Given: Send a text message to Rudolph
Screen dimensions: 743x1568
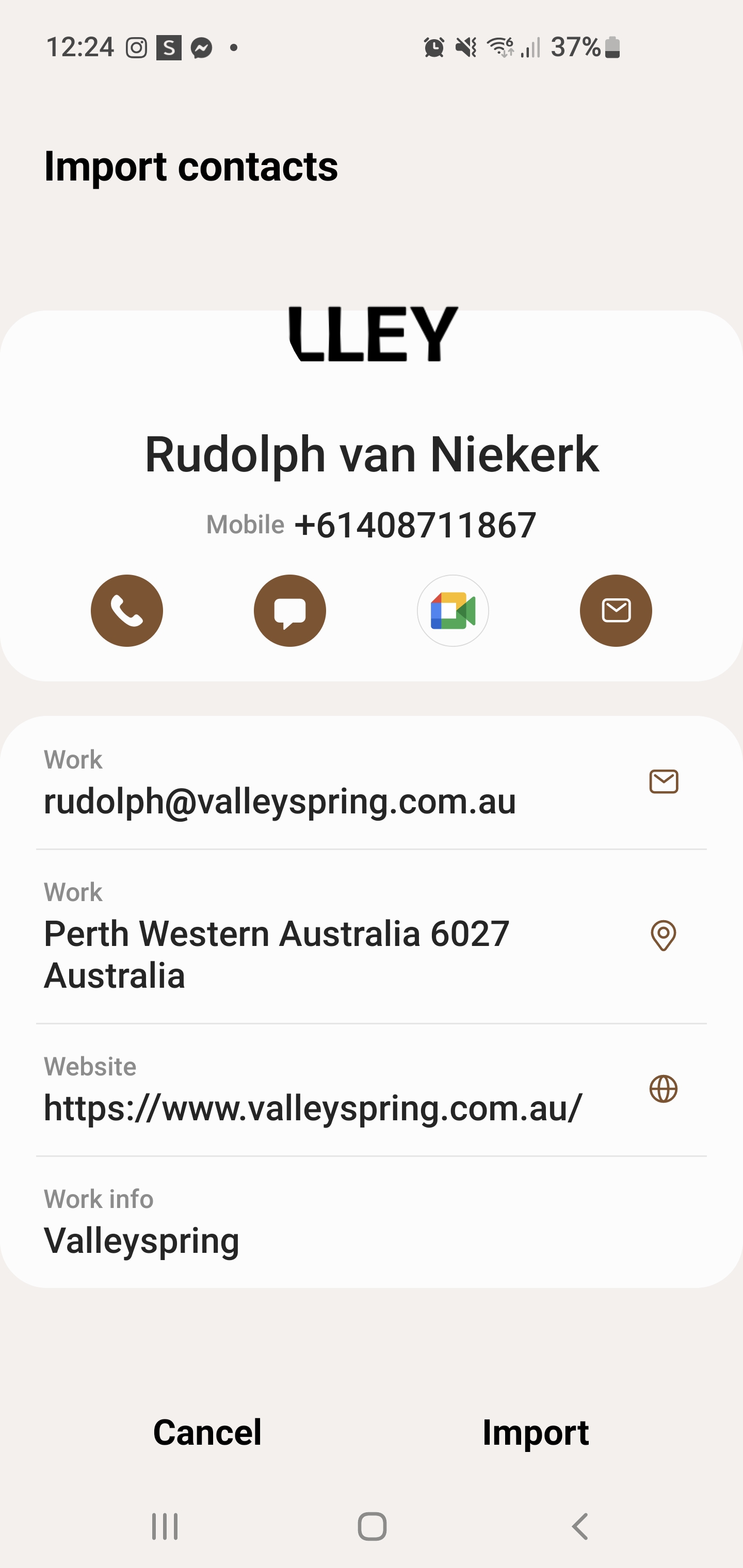Looking at the screenshot, I should click(290, 611).
